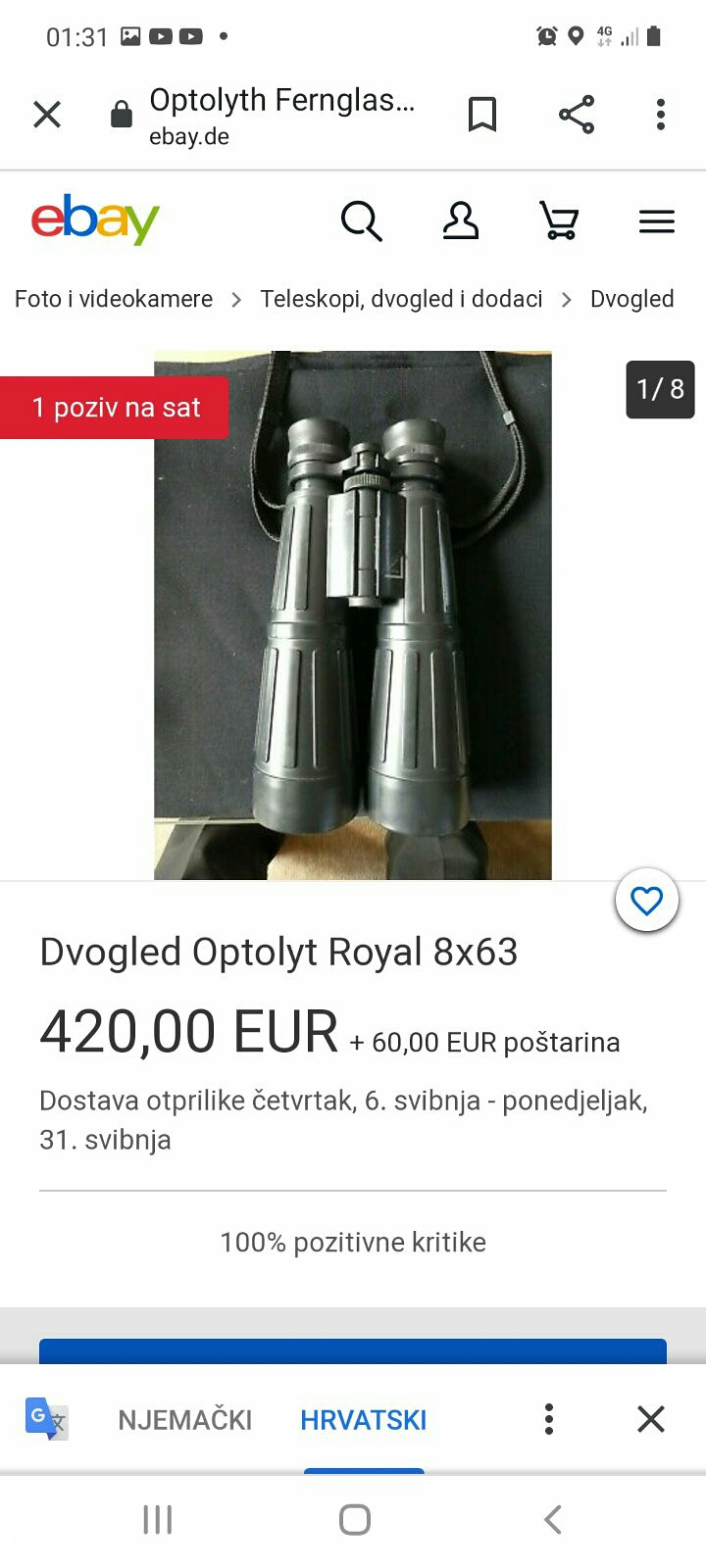Viewport: 706px width, 1568px height.
Task: Expand the Teleskopi, dvogled i dodaci category
Action: click(401, 299)
